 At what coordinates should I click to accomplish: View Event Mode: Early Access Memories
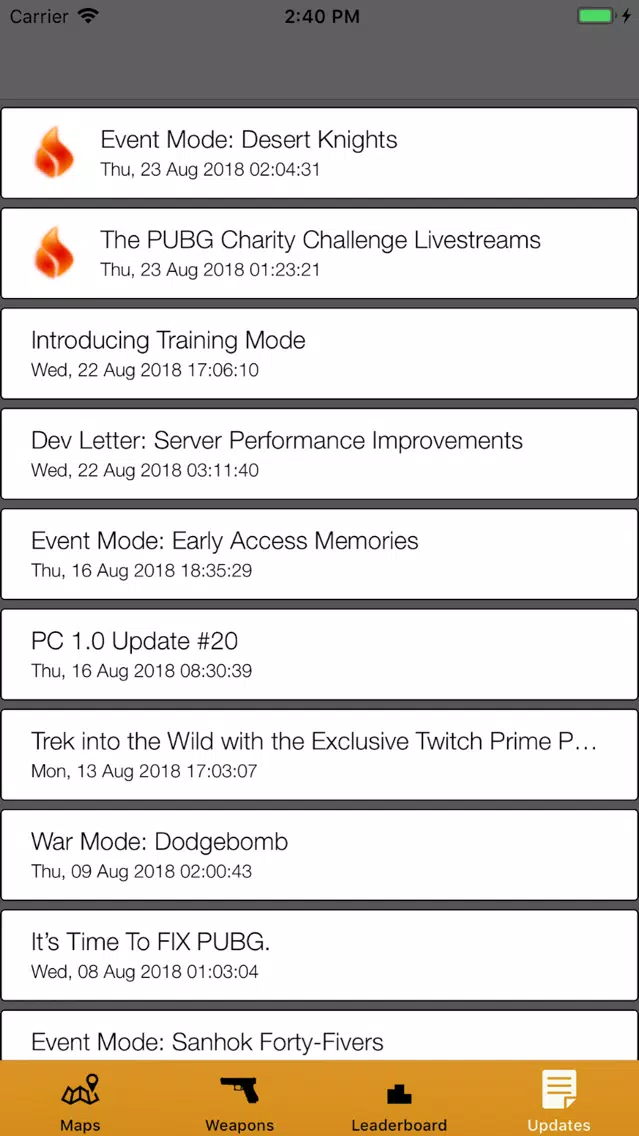pos(319,554)
